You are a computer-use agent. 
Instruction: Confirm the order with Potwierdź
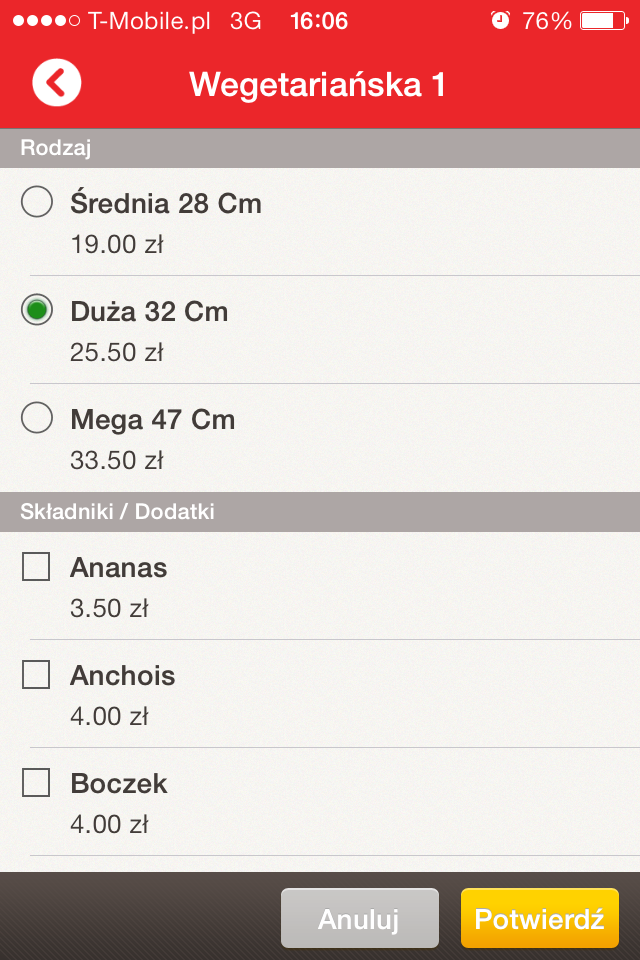539,918
